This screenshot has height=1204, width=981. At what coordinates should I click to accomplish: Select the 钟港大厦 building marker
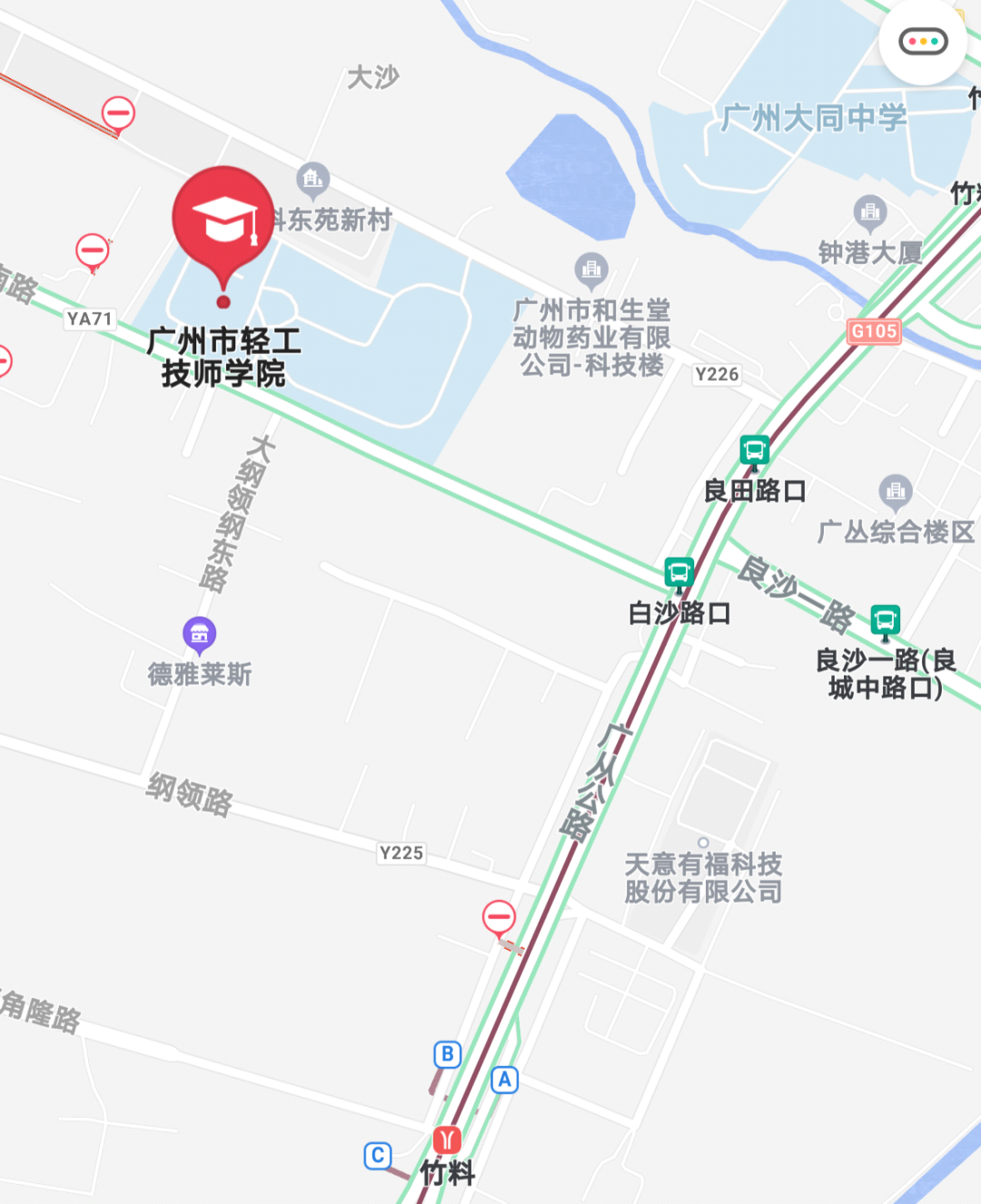pos(870,212)
